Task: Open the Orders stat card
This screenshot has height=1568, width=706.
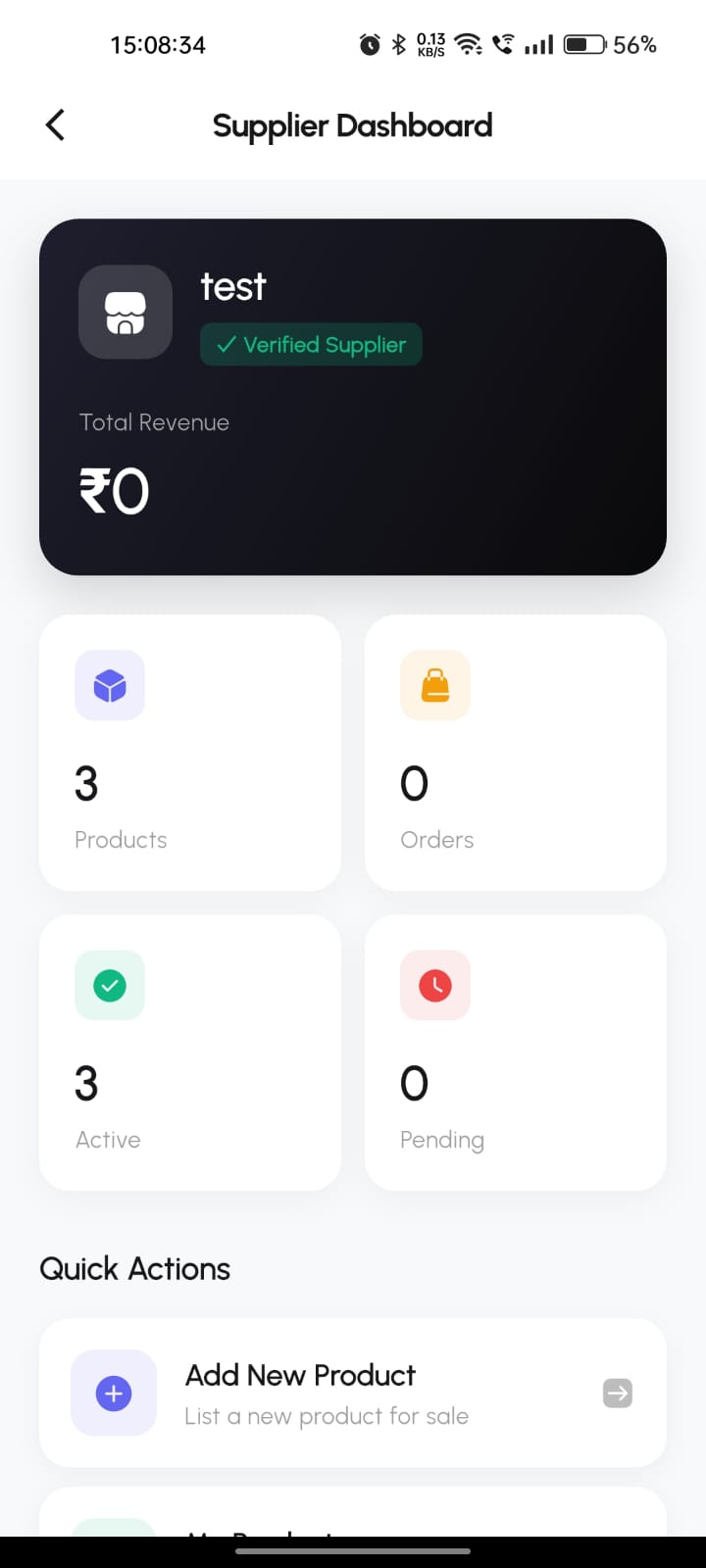Action: point(515,753)
